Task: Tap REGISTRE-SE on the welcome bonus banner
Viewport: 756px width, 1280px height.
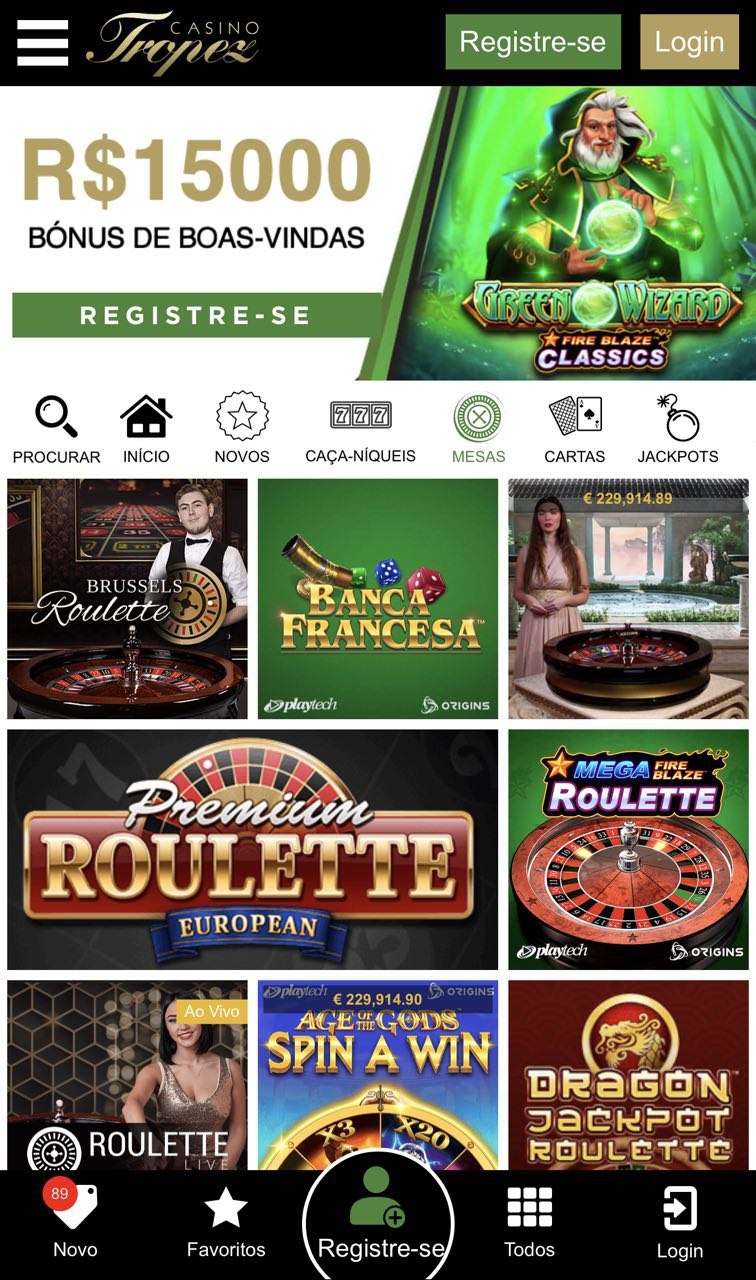Action: click(x=196, y=315)
